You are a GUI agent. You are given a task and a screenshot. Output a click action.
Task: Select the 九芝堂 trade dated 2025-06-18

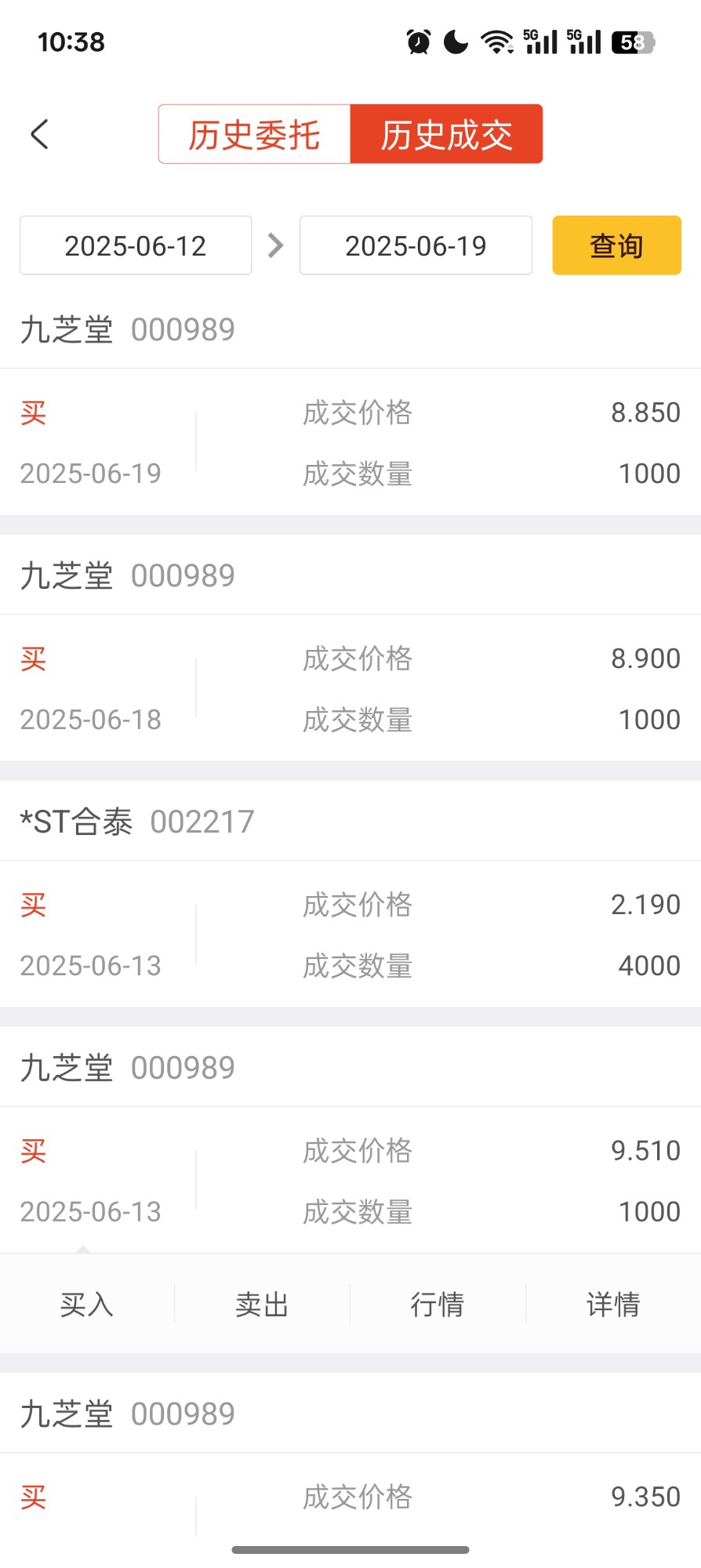(350, 688)
